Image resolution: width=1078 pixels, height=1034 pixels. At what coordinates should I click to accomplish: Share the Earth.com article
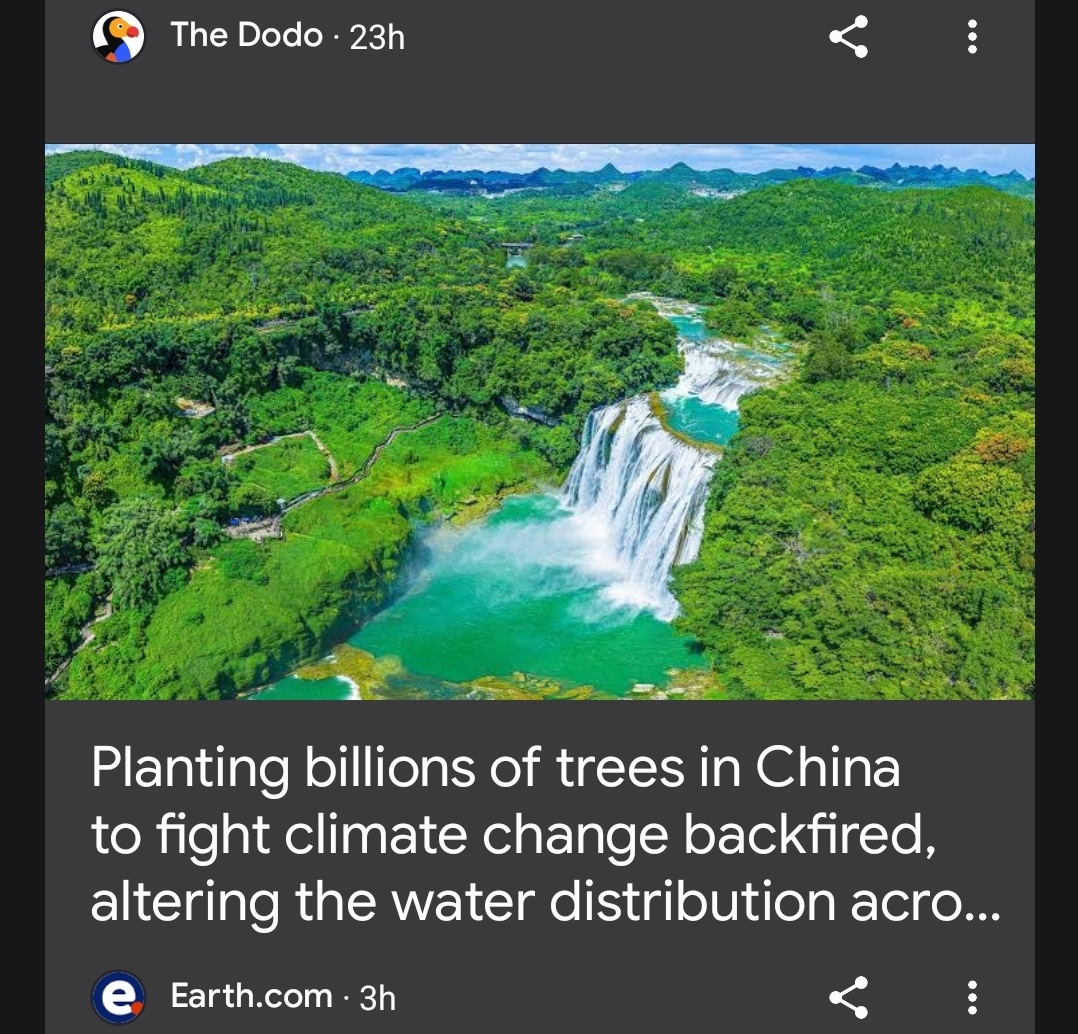pos(848,997)
